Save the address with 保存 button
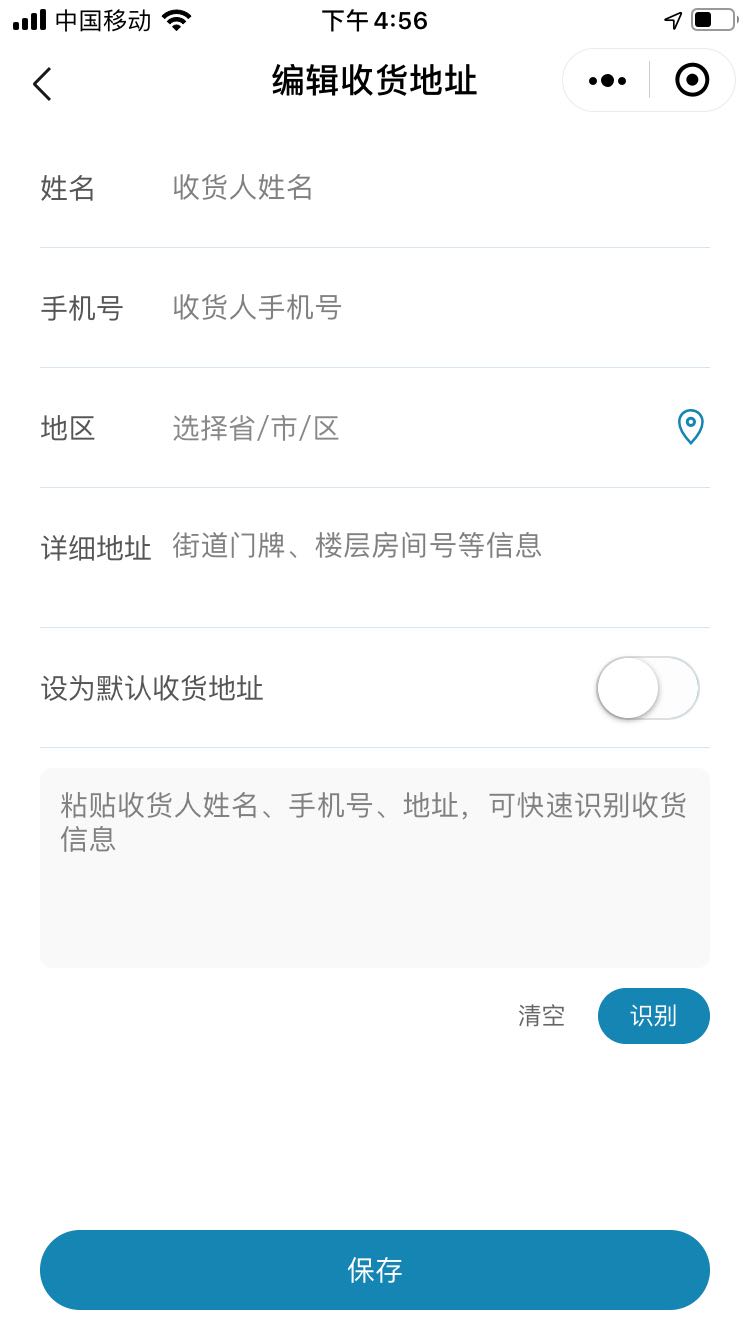This screenshot has height=1334, width=750. [x=375, y=1270]
